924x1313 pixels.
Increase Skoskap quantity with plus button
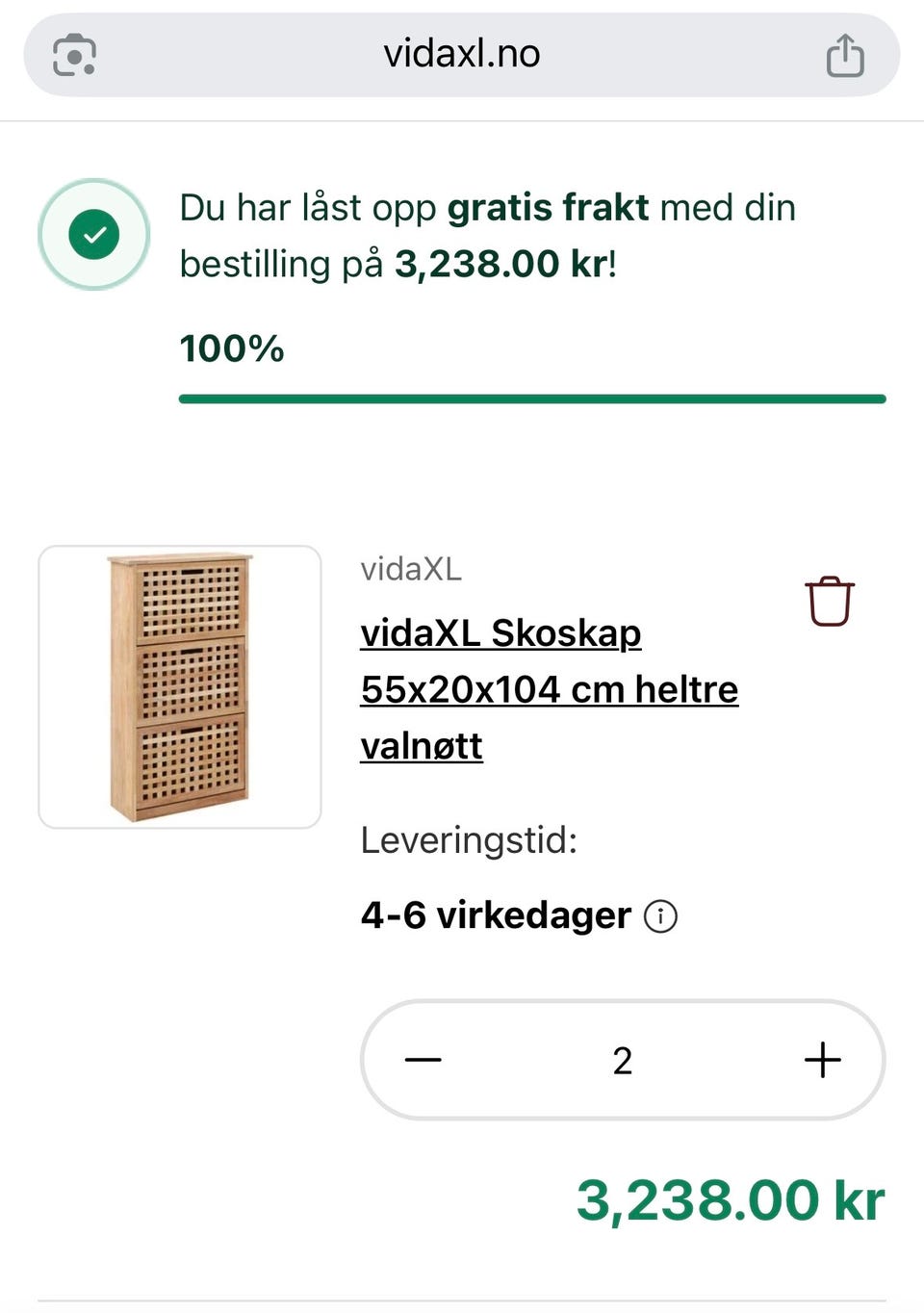coord(822,1060)
